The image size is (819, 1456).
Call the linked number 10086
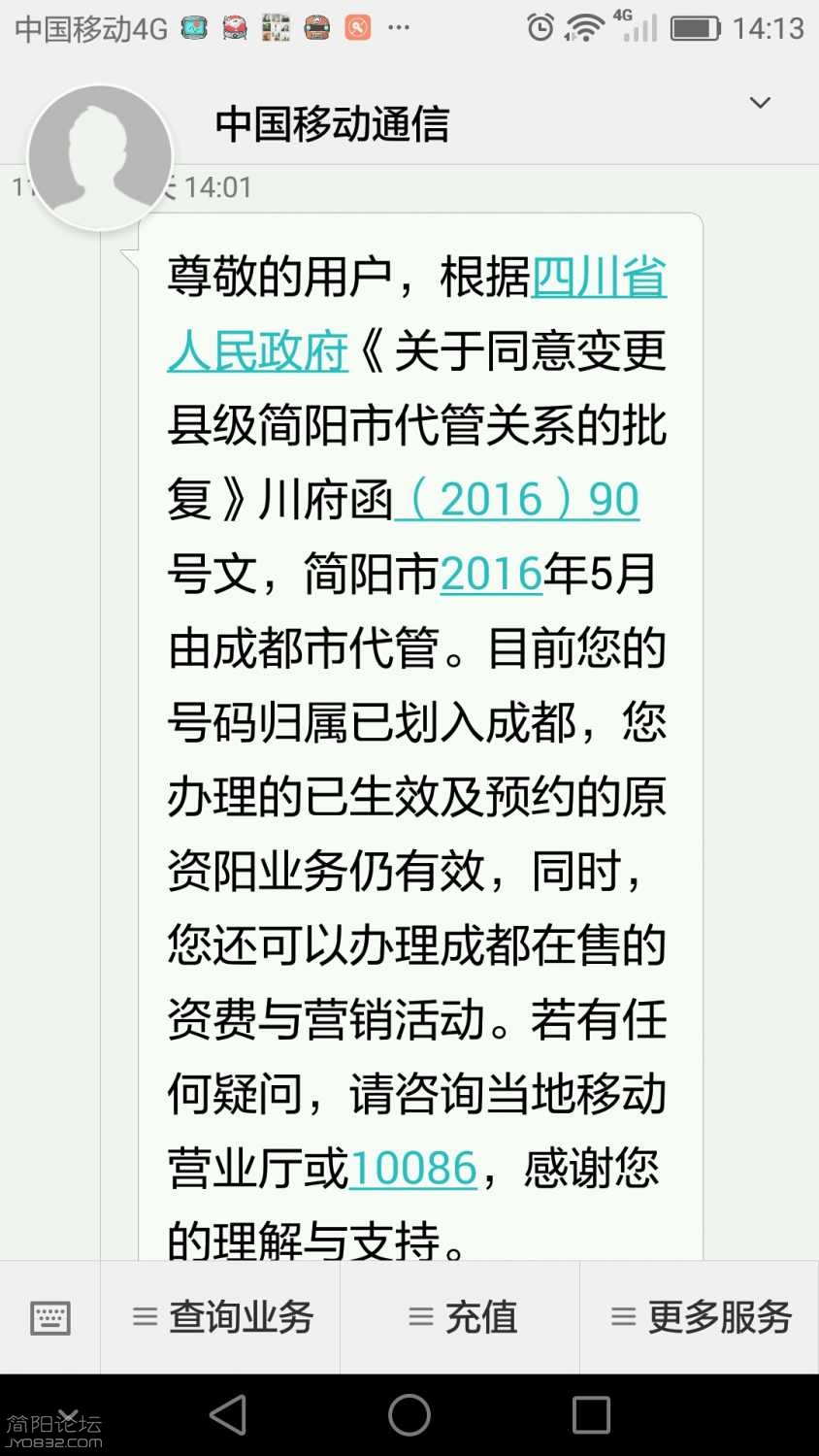point(412,1169)
